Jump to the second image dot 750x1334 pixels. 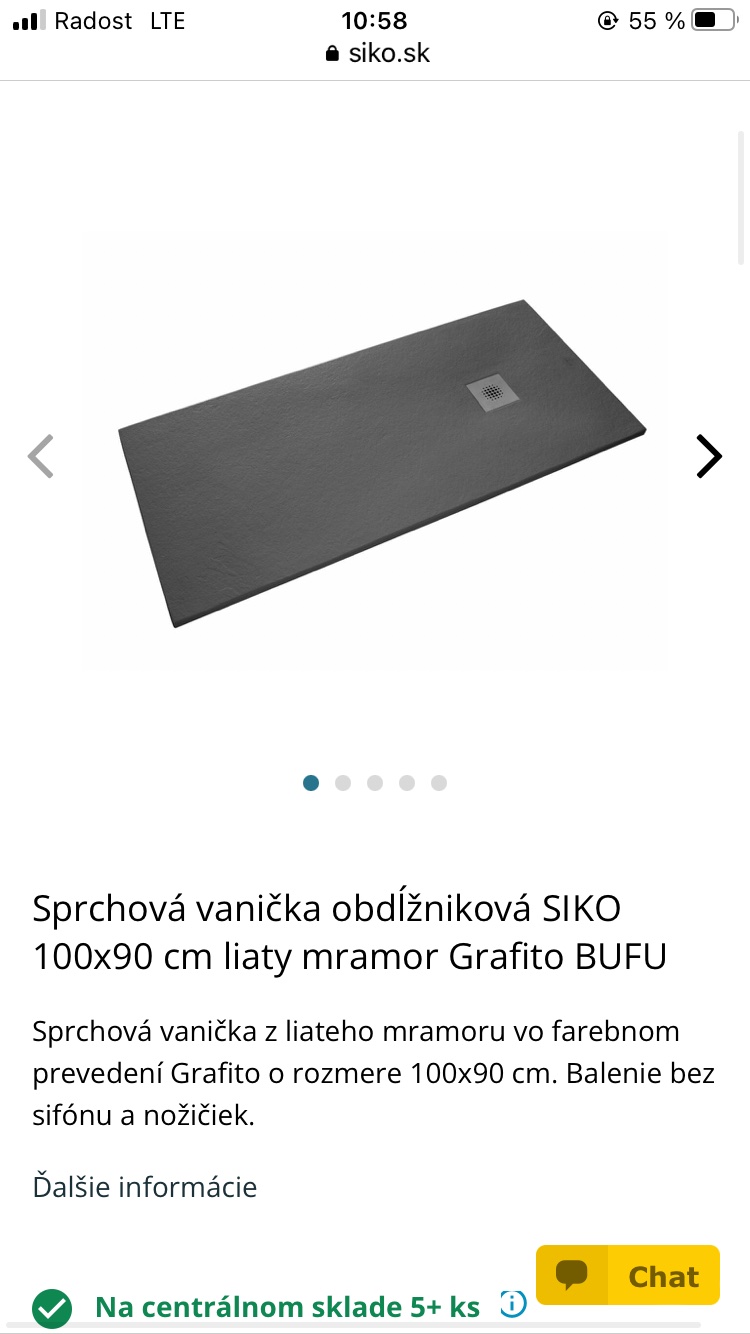point(343,783)
